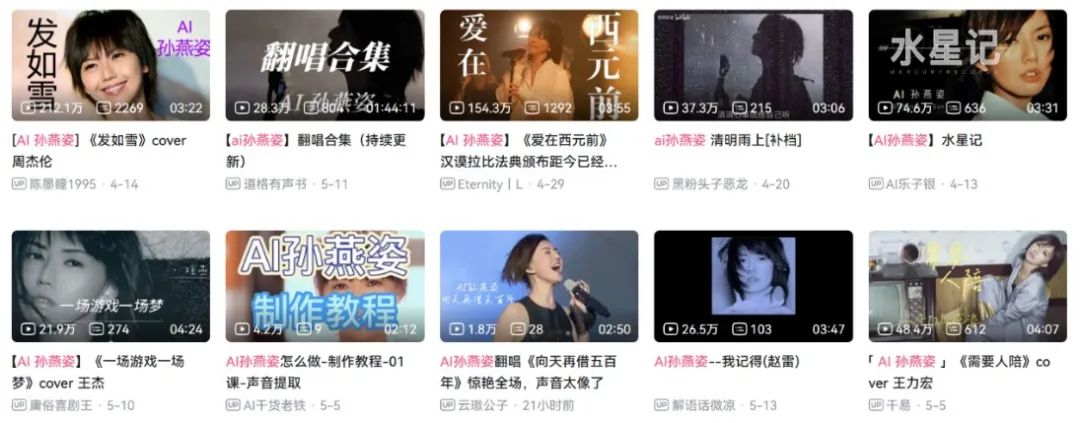This screenshot has height=423, width=1080.
Task: Watch the 《向天再借五百年》video
Action: (x=539, y=286)
